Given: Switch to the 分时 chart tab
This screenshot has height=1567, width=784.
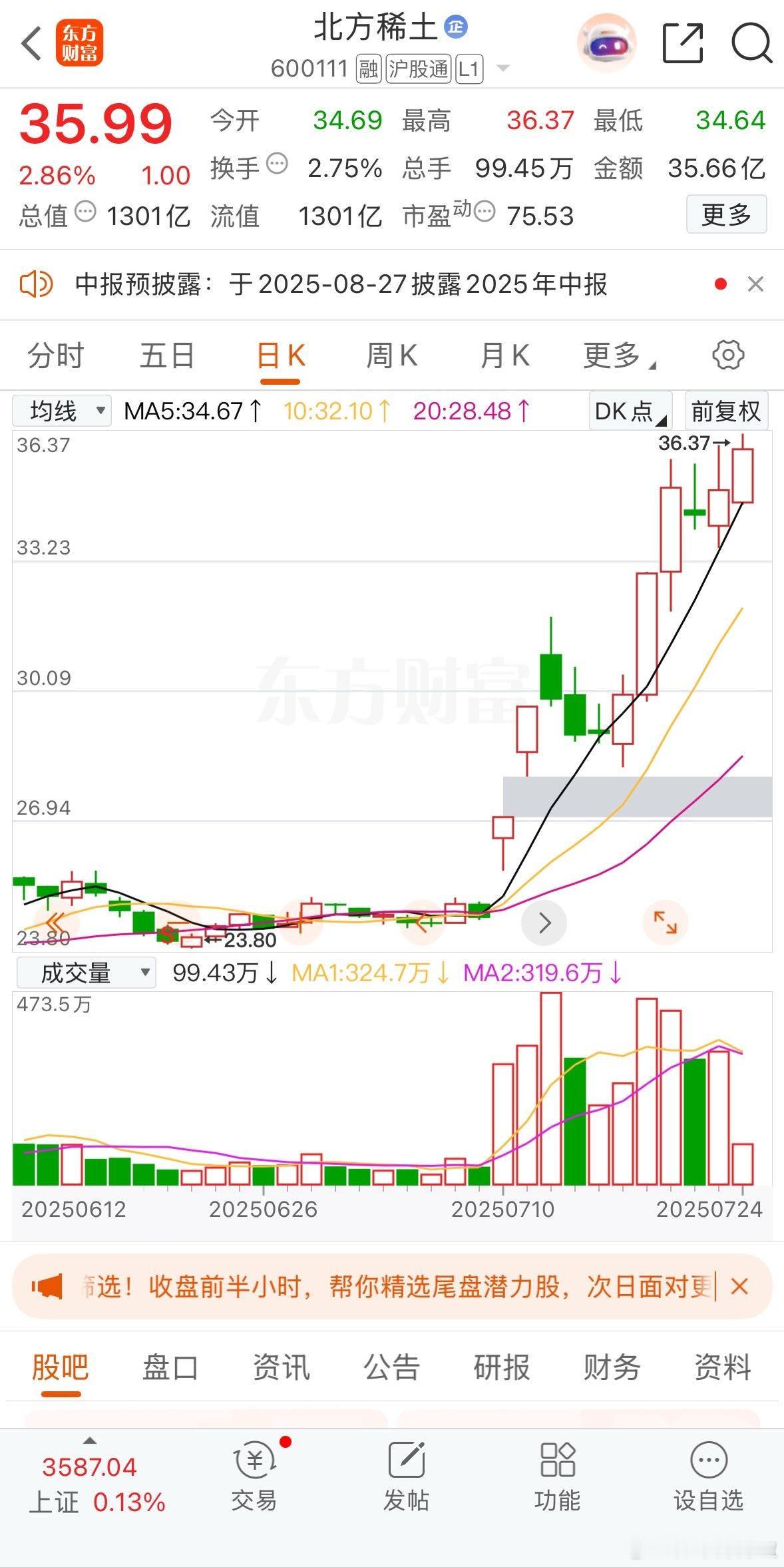Looking at the screenshot, I should (56, 355).
